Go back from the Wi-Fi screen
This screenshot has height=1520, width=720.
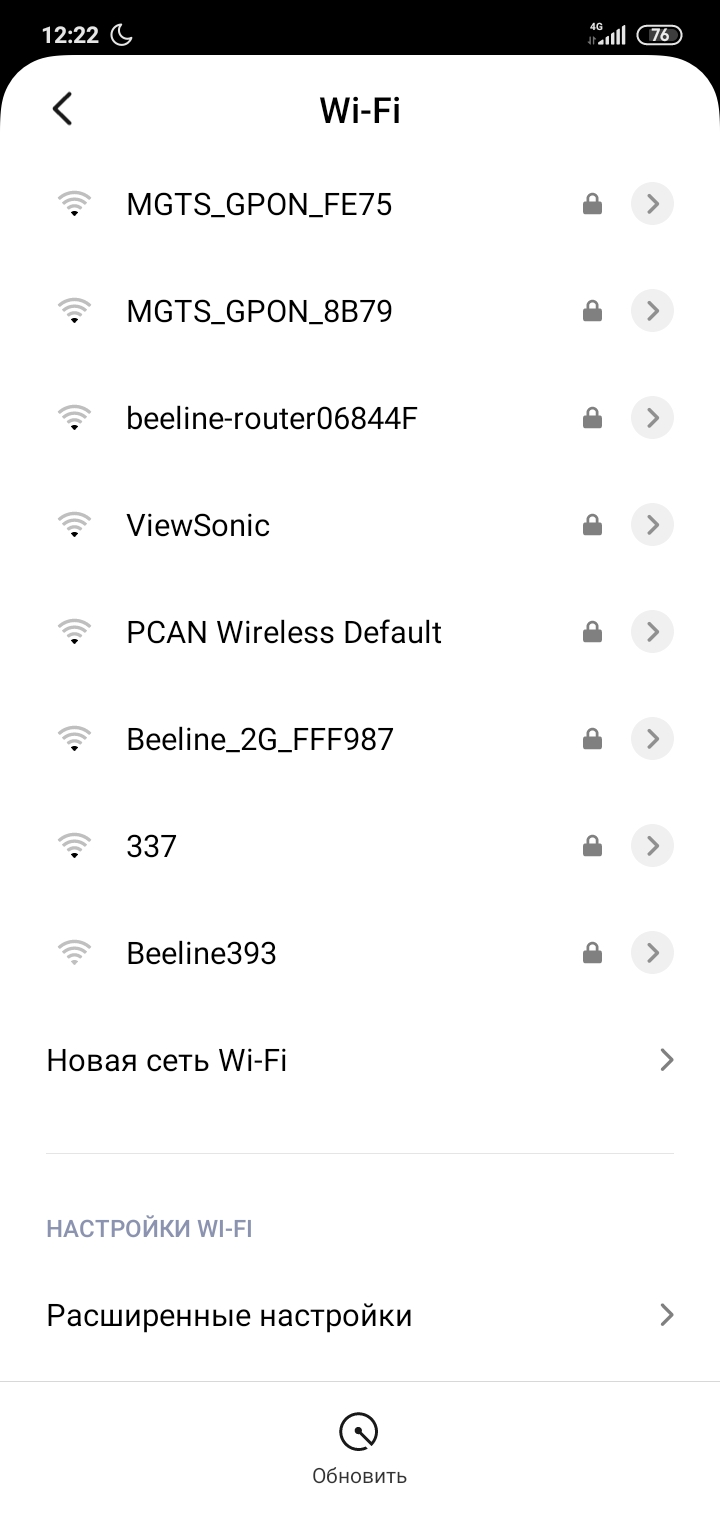pos(62,109)
